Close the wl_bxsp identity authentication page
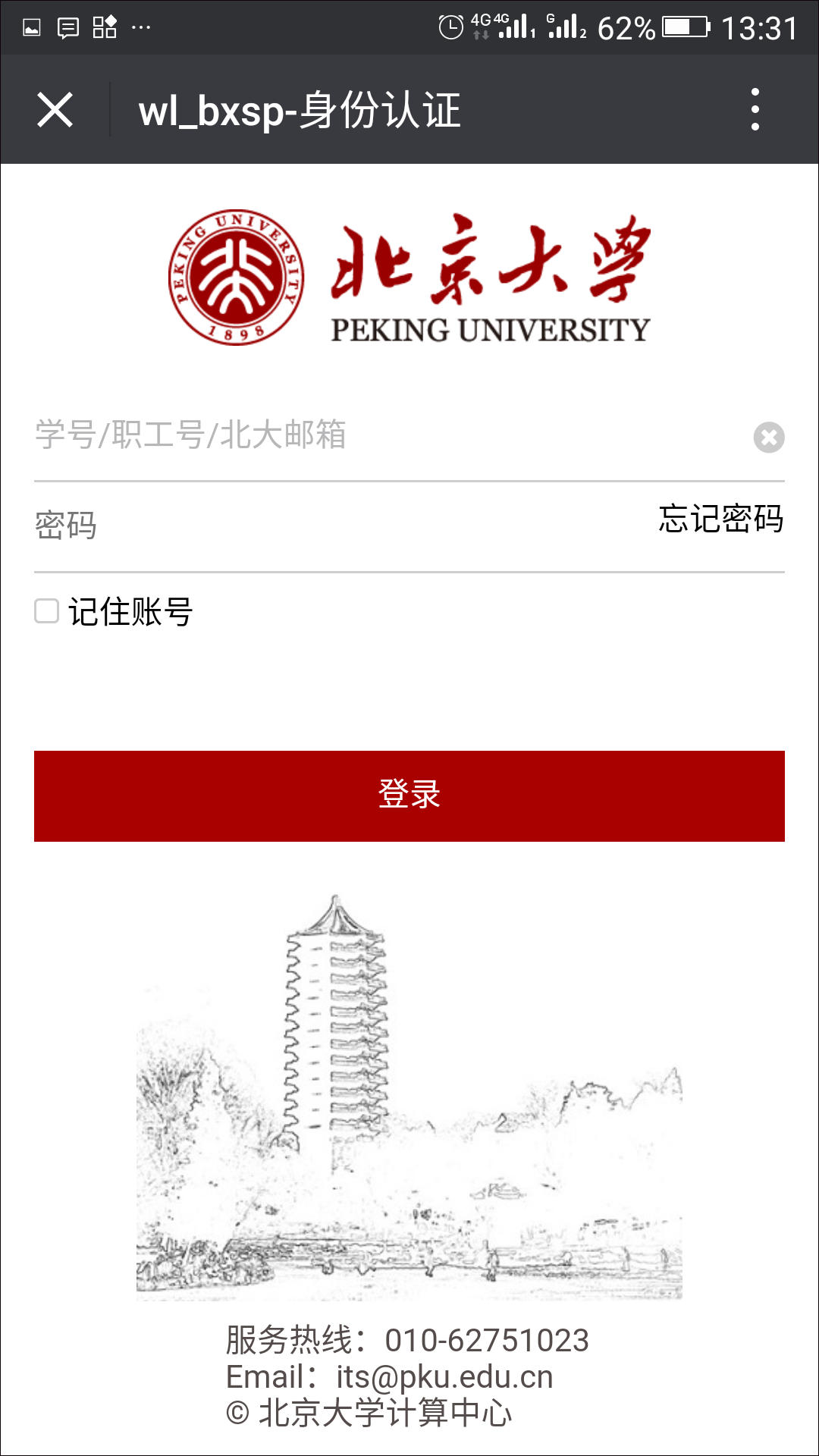This screenshot has height=1456, width=819. (x=55, y=110)
